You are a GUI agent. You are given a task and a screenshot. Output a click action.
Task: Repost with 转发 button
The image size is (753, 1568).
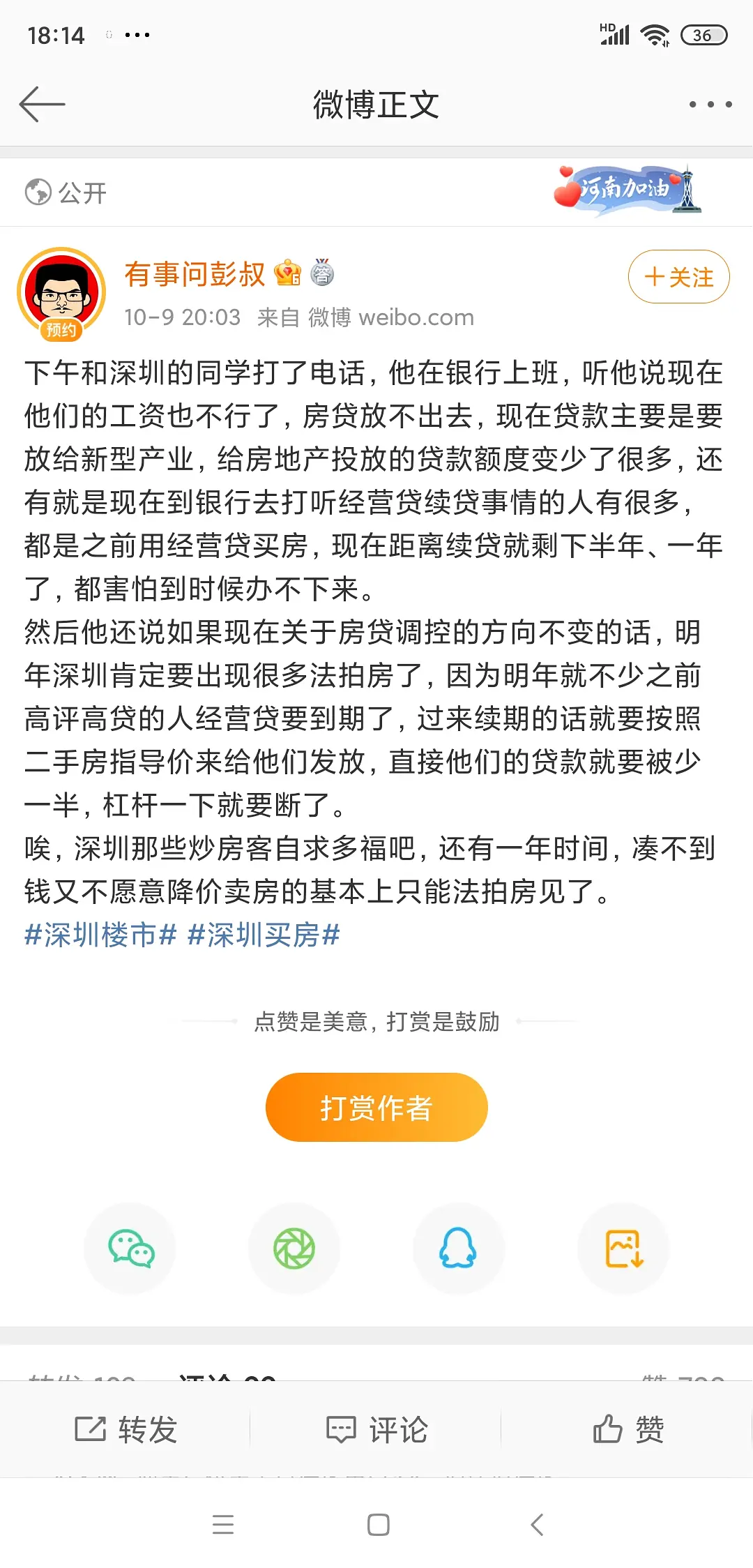coord(125,1429)
